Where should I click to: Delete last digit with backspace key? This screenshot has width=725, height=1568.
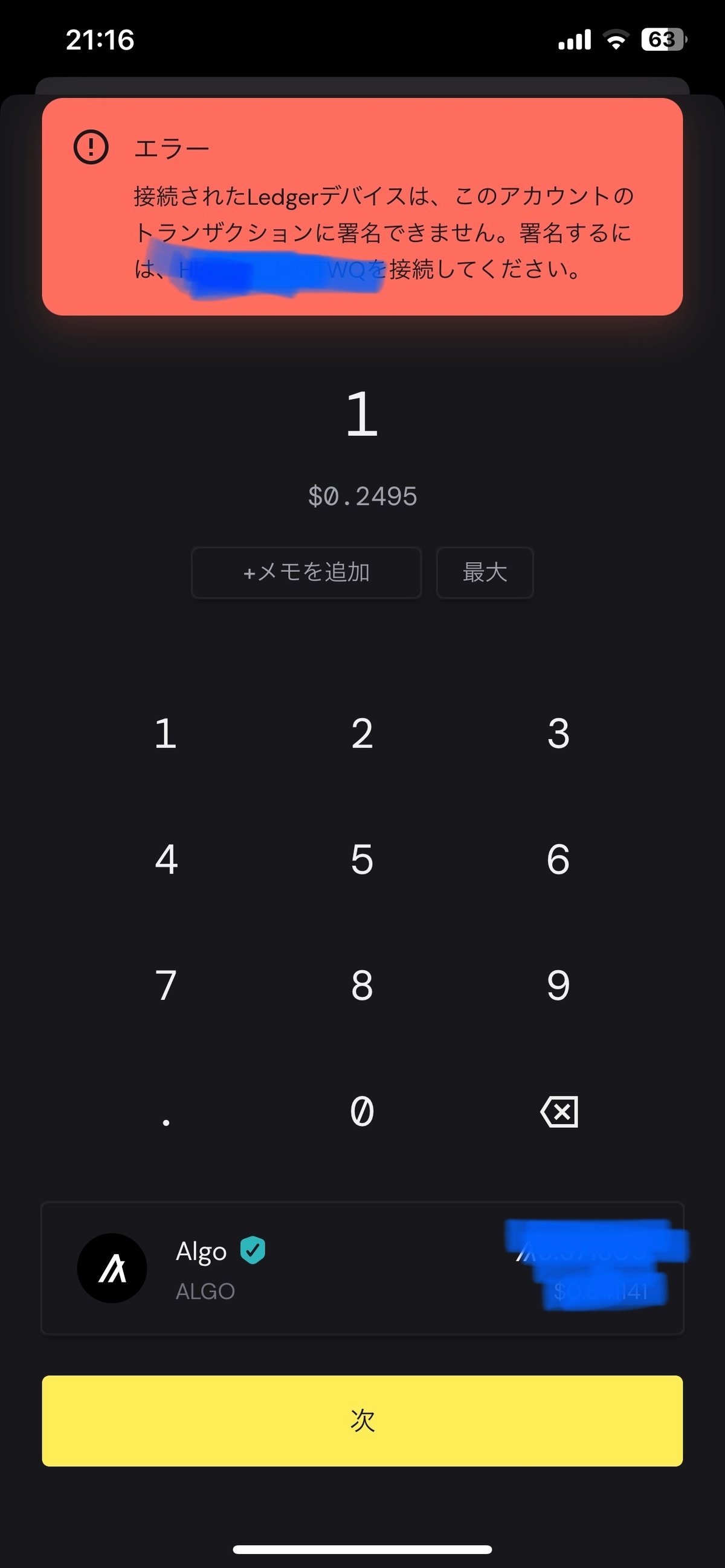pyautogui.click(x=559, y=1112)
